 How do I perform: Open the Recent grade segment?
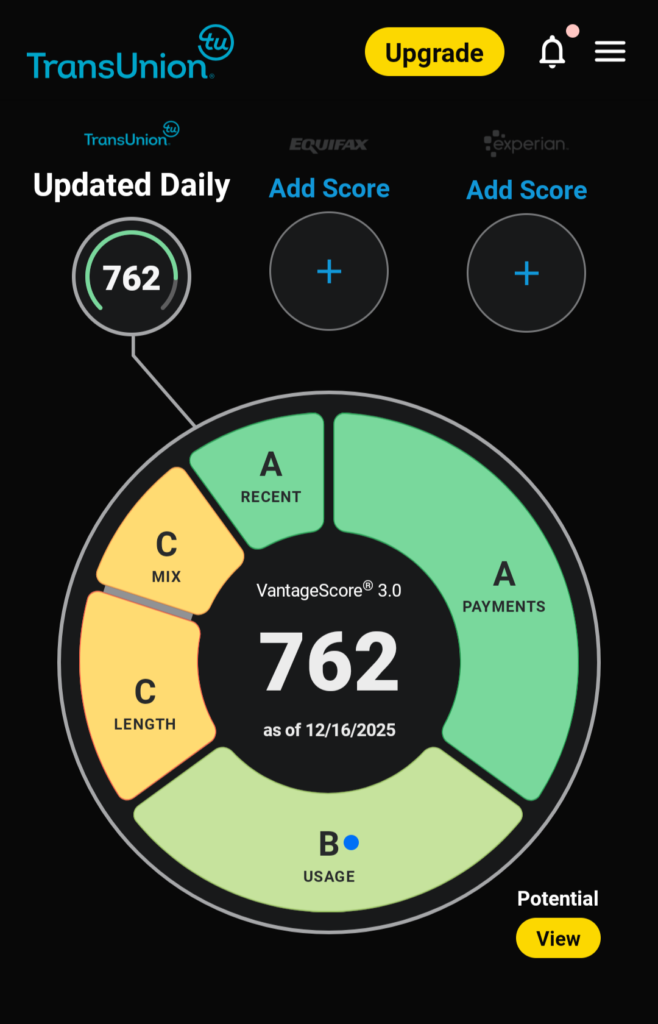coord(270,478)
